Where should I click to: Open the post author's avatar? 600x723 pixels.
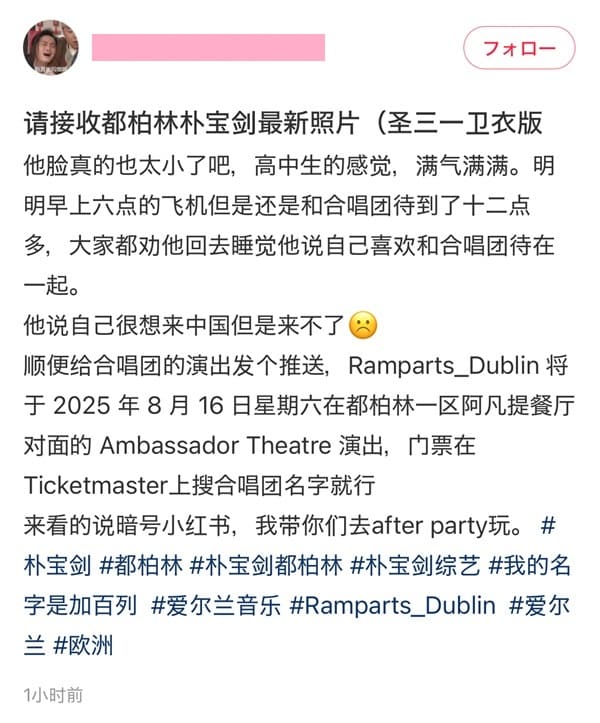(50, 47)
